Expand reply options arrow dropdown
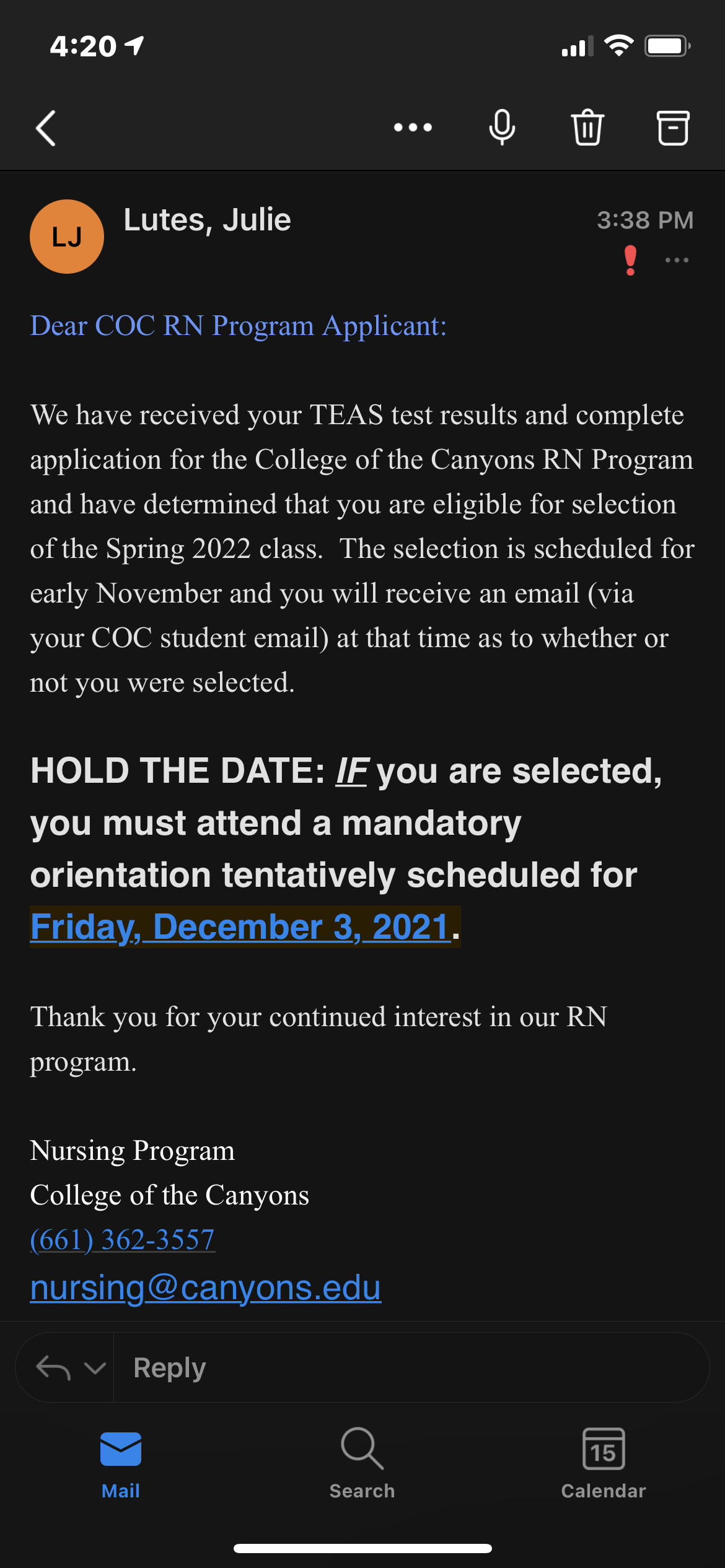Viewport: 725px width, 1568px height. [x=94, y=1368]
